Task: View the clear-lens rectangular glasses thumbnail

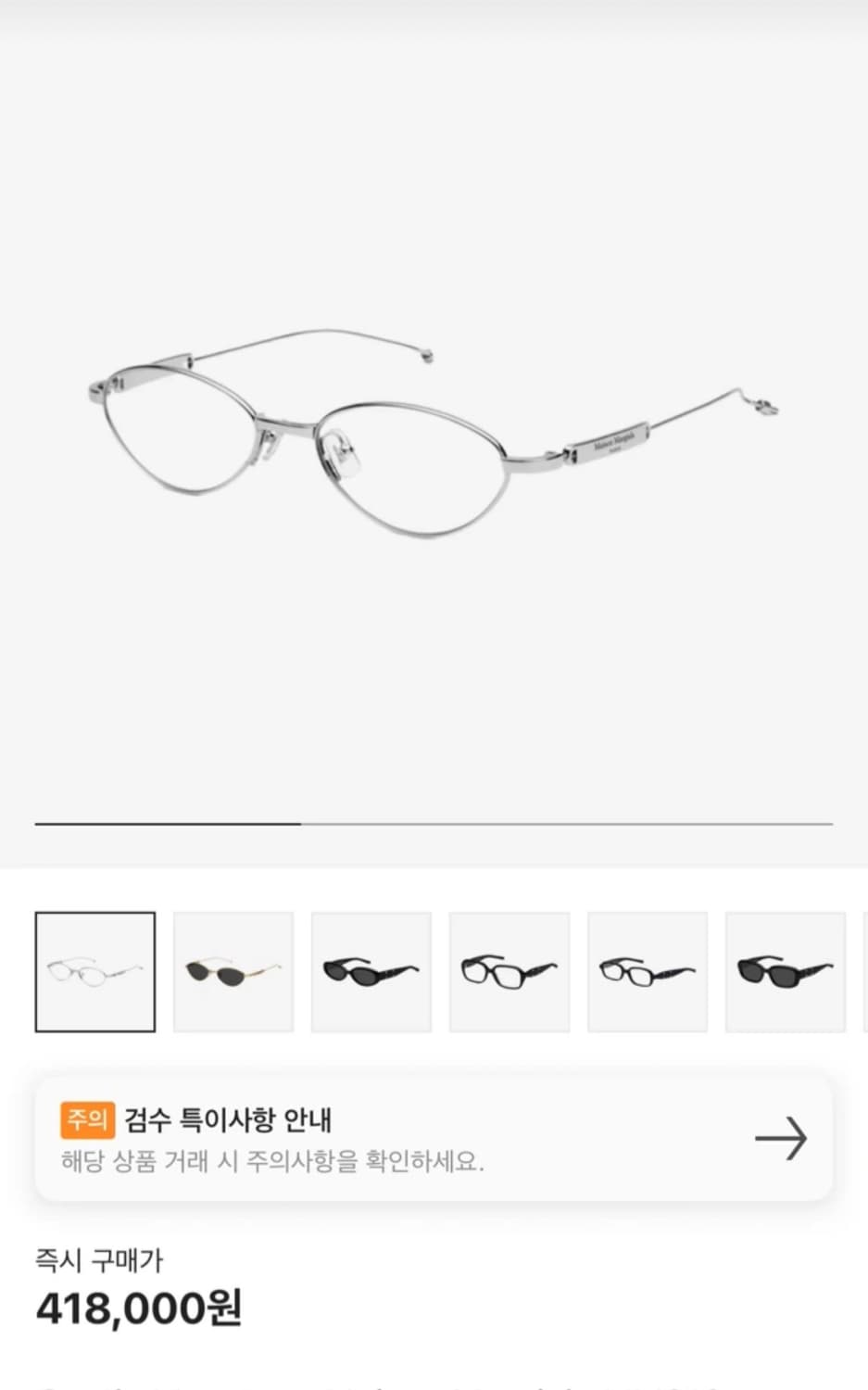Action: 509,971
